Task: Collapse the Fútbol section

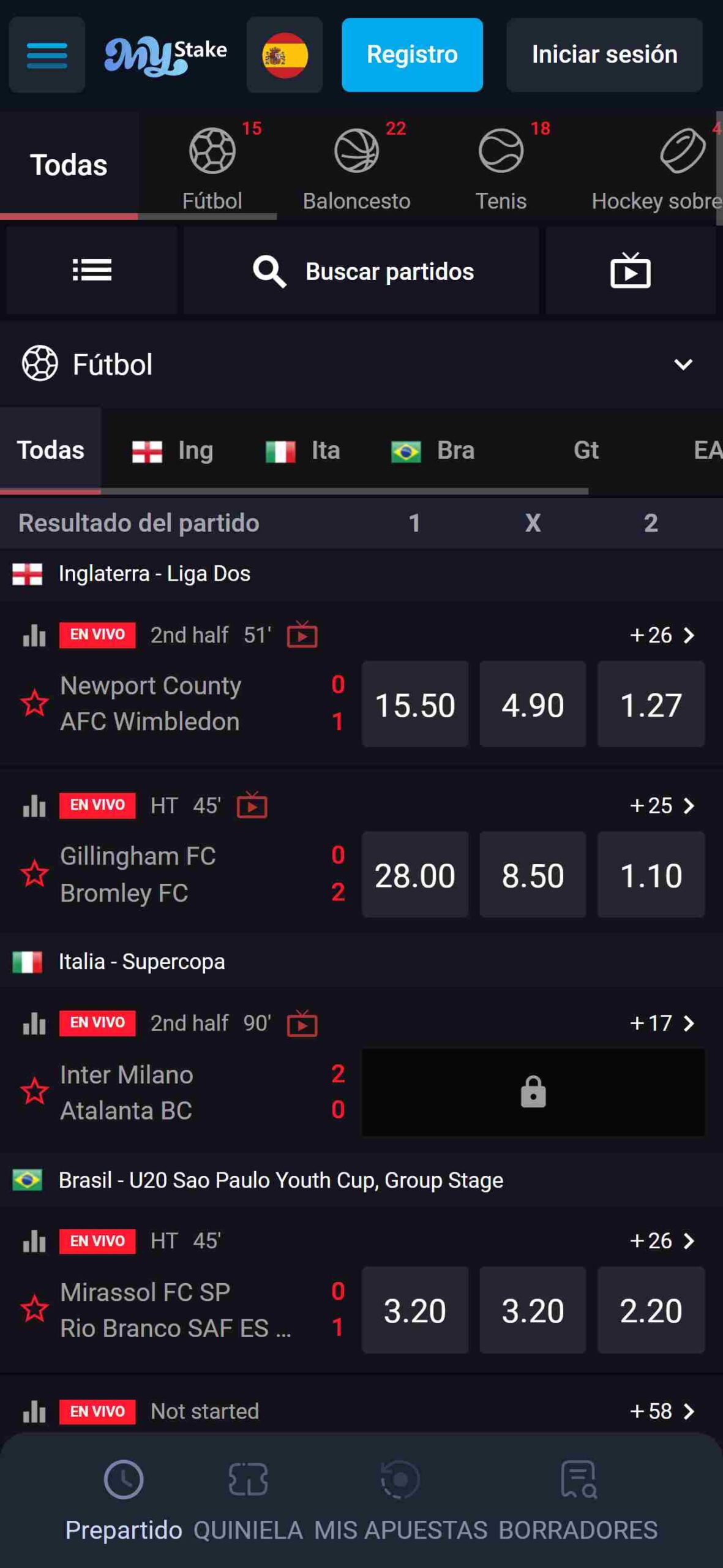Action: point(683,365)
